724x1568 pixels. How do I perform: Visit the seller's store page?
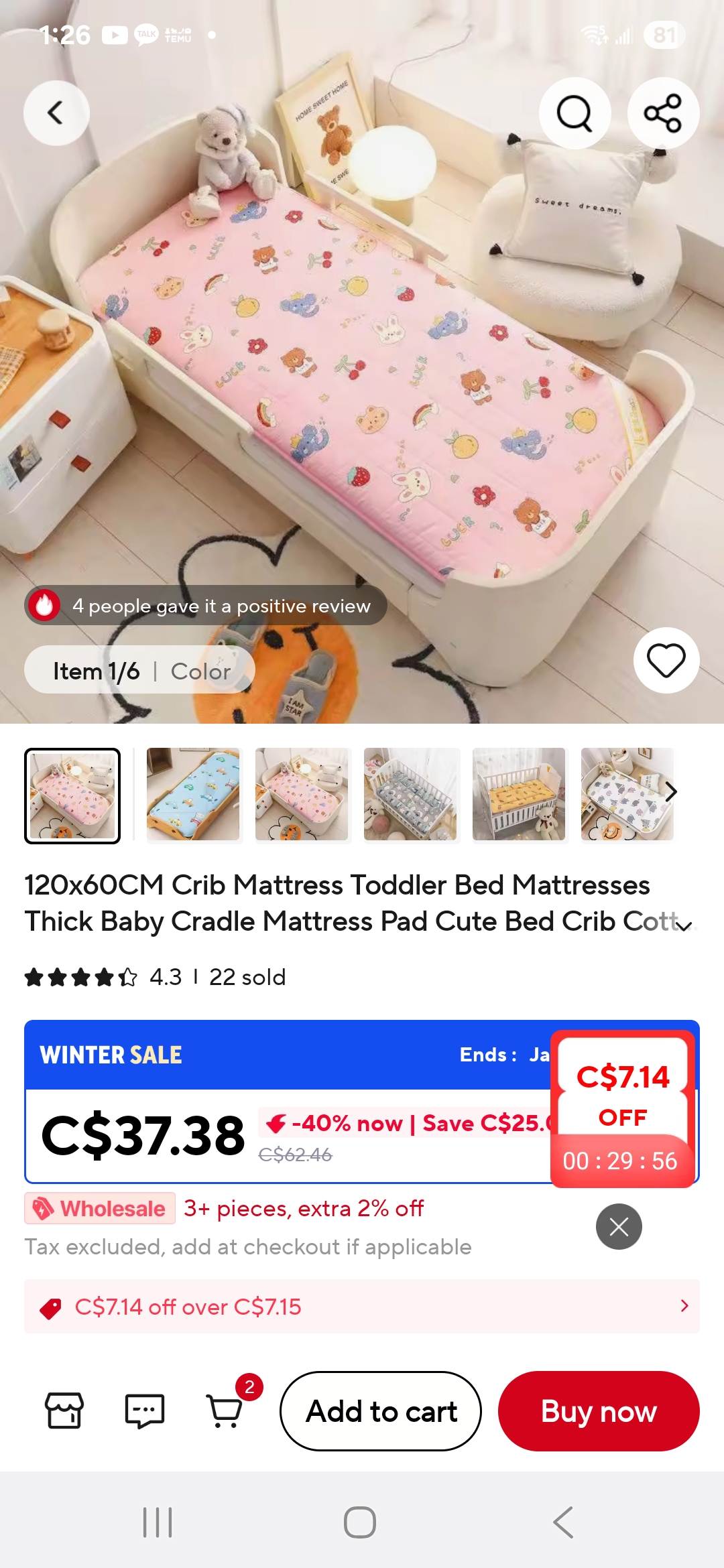coord(64,1411)
